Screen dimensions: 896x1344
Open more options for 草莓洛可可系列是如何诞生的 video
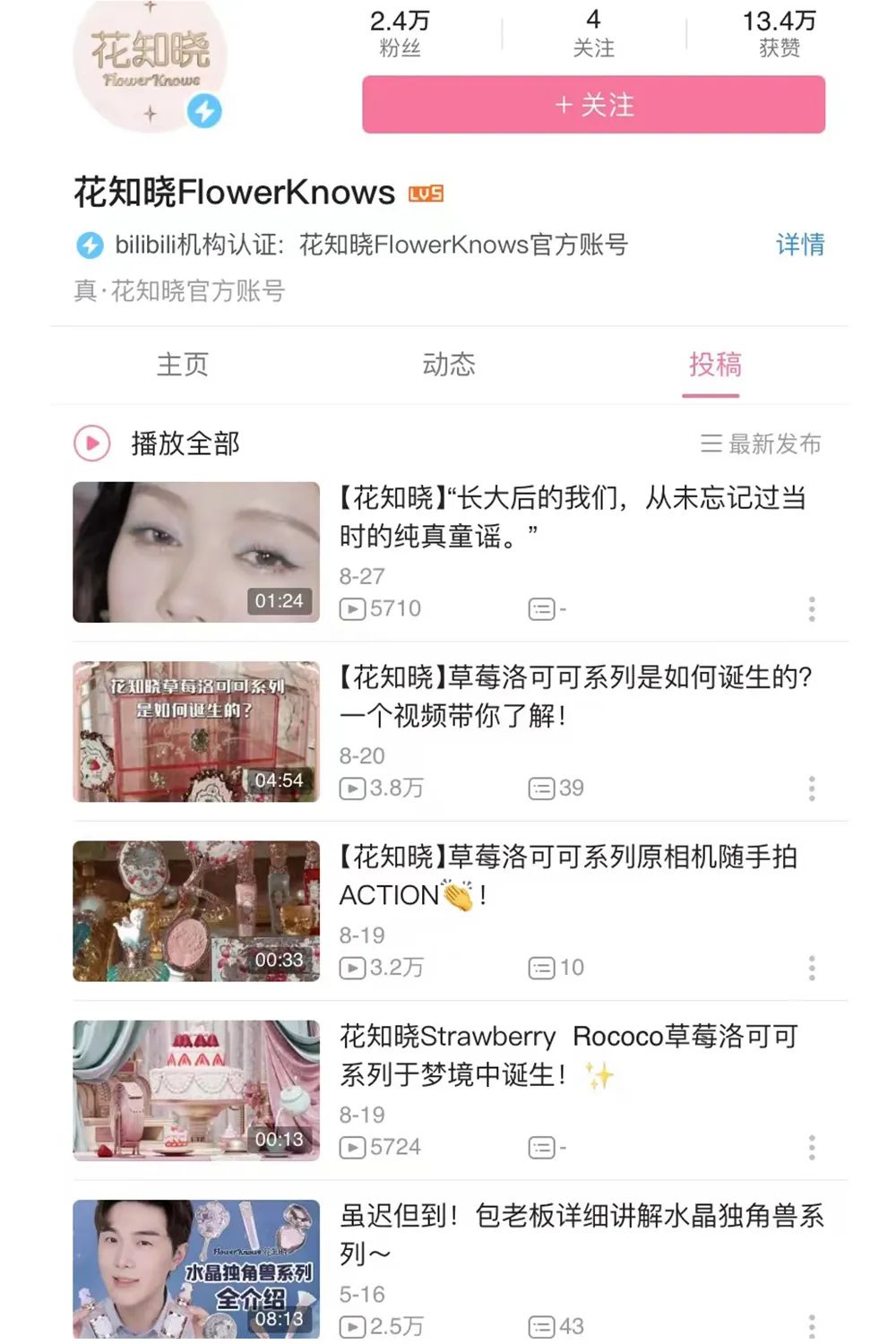pyautogui.click(x=812, y=788)
